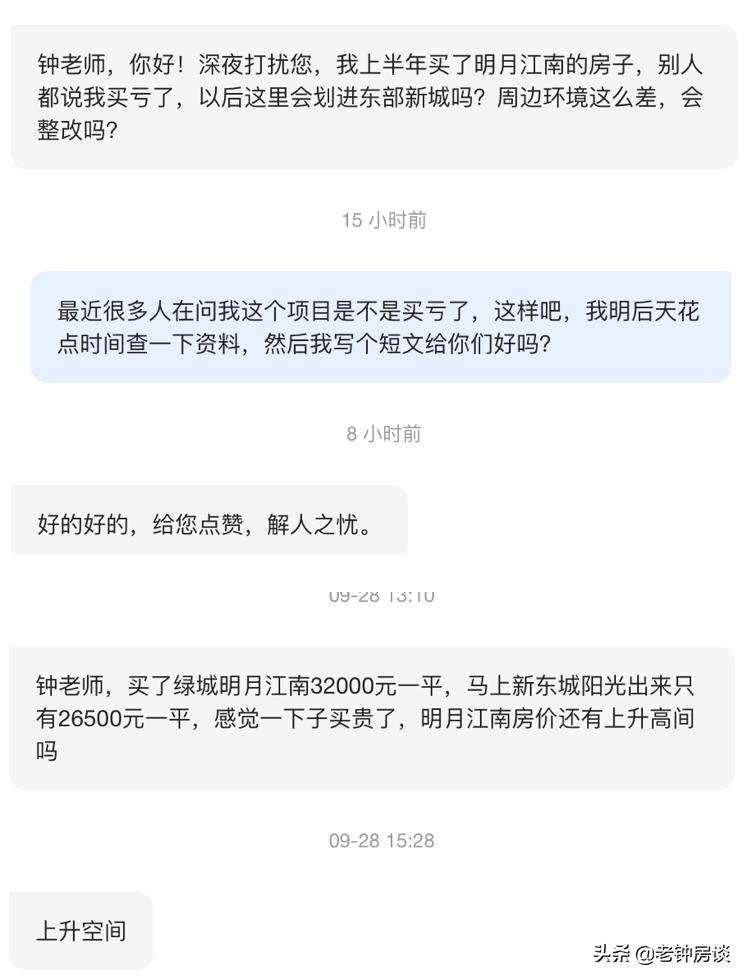This screenshot has height=980, width=747.
Task: Click the 15 小时前 timestamp
Action: pos(383,222)
